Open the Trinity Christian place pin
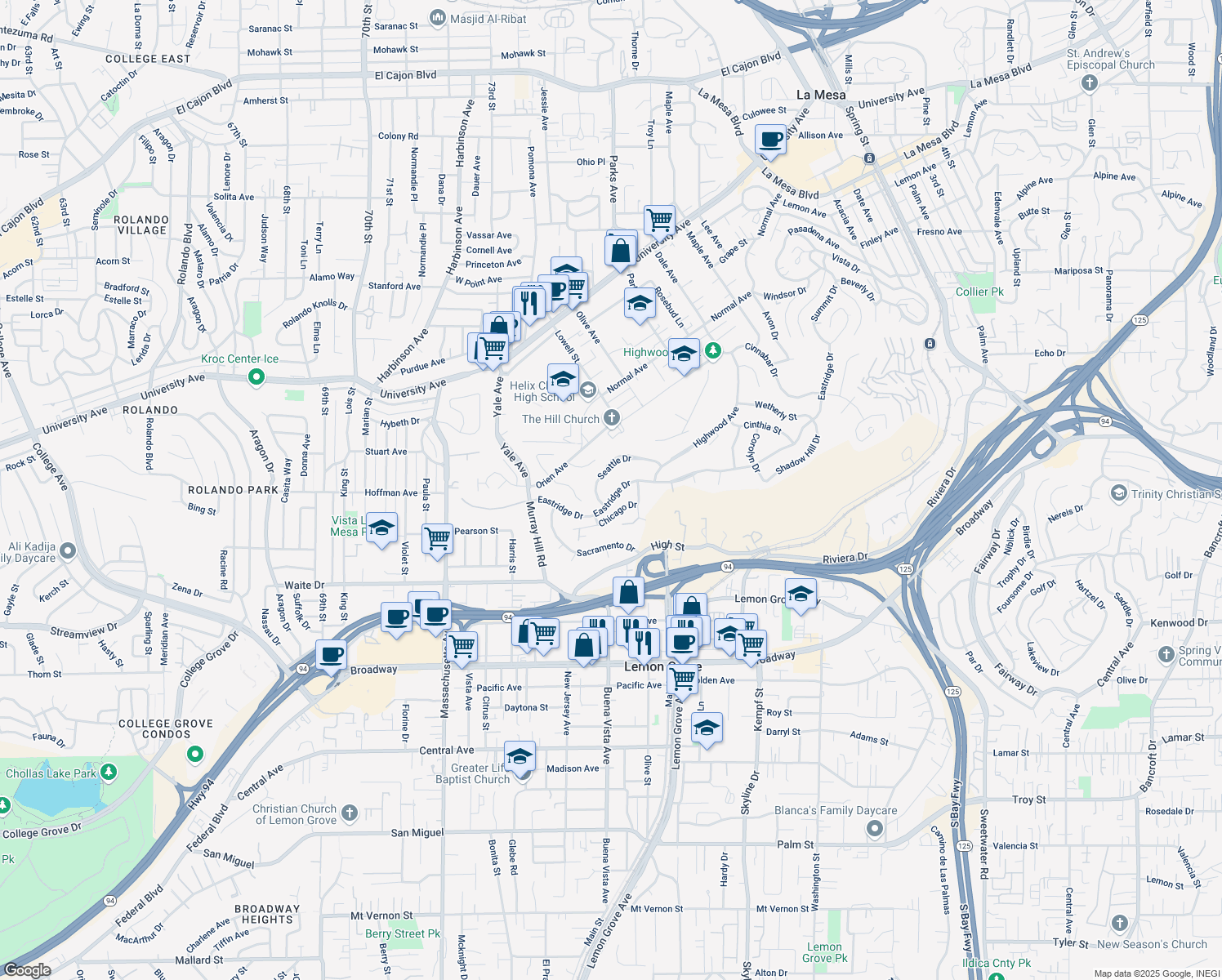Viewport: 1222px width, 980px height. (1118, 493)
